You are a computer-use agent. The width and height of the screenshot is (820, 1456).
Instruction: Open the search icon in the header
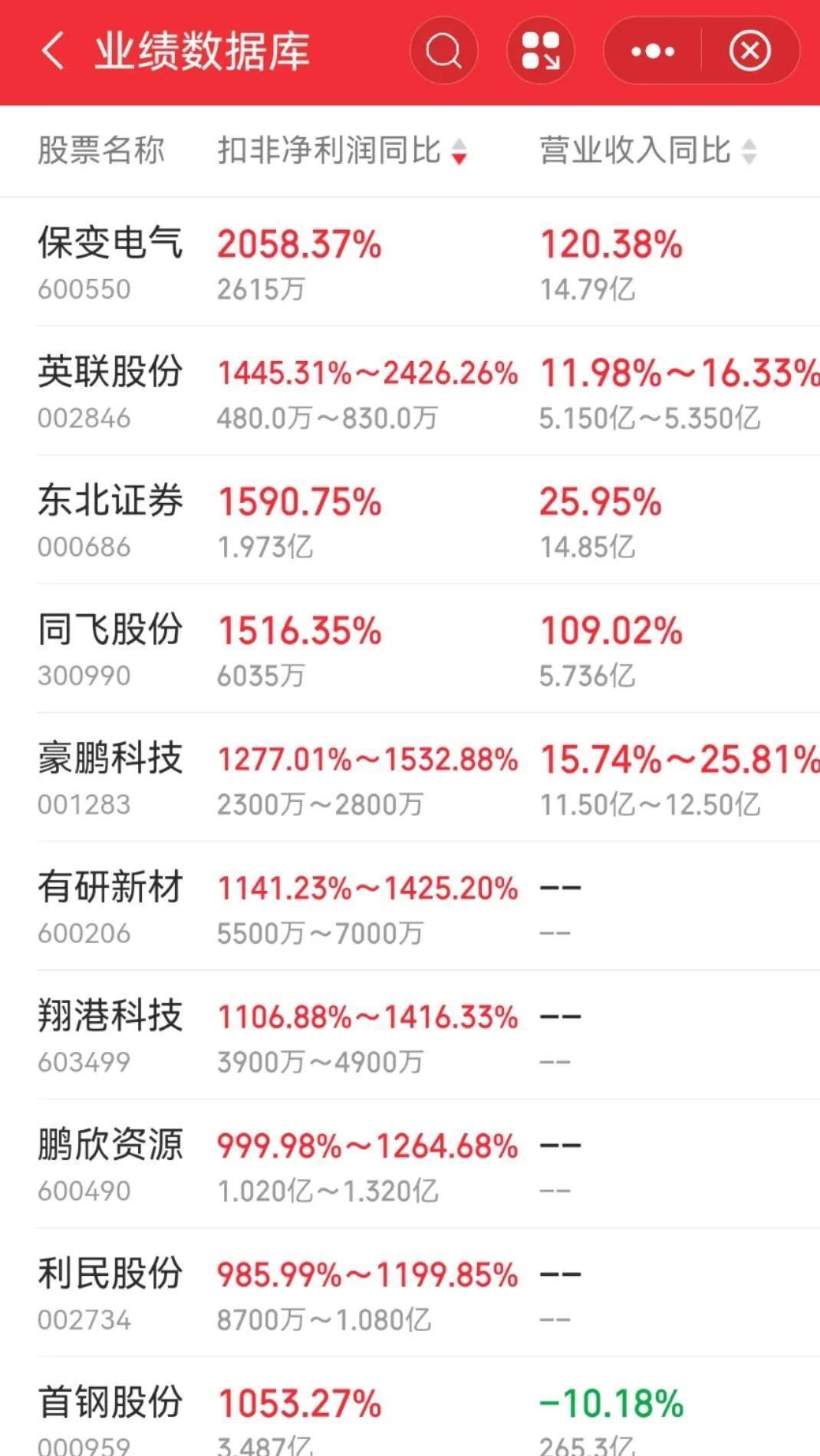click(443, 51)
